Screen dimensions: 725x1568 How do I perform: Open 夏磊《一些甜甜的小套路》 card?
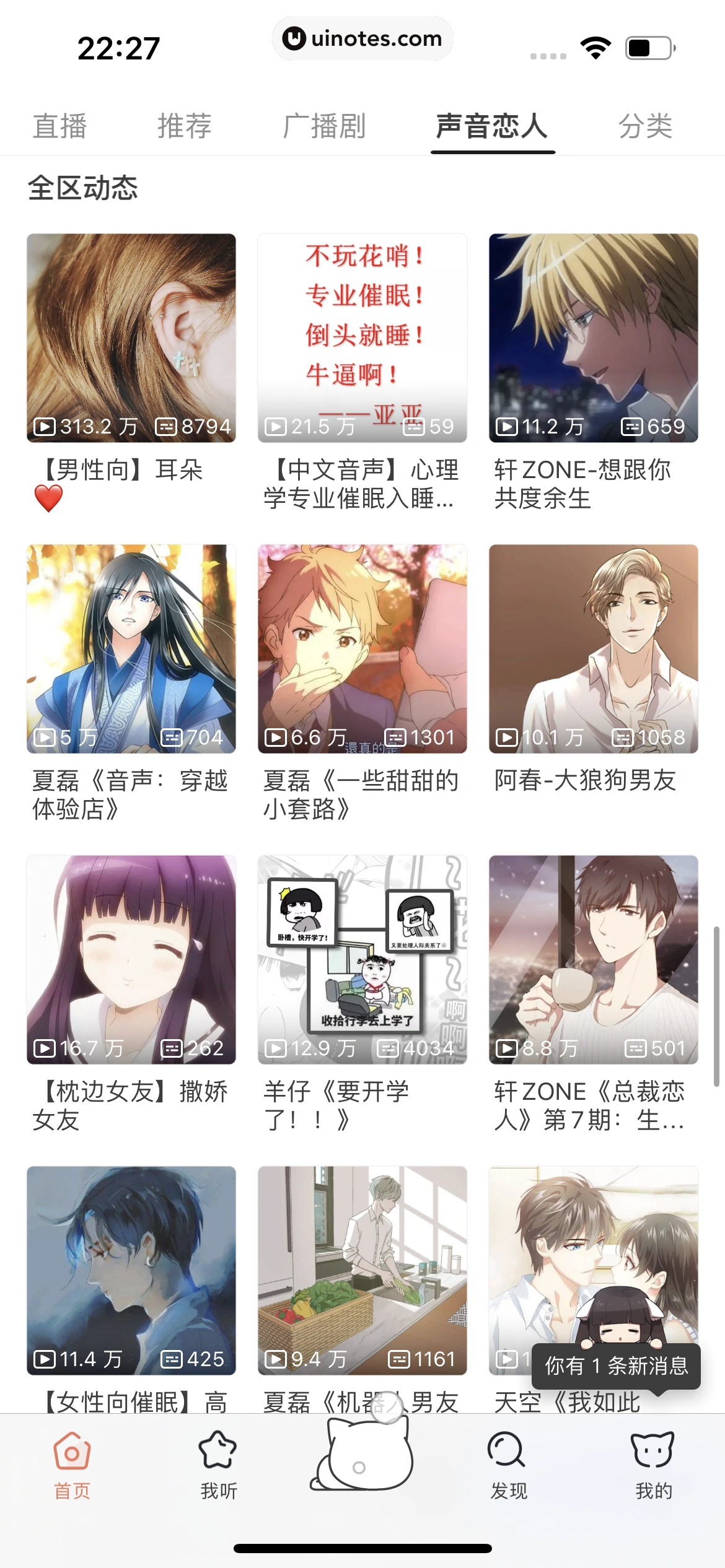coord(362,649)
